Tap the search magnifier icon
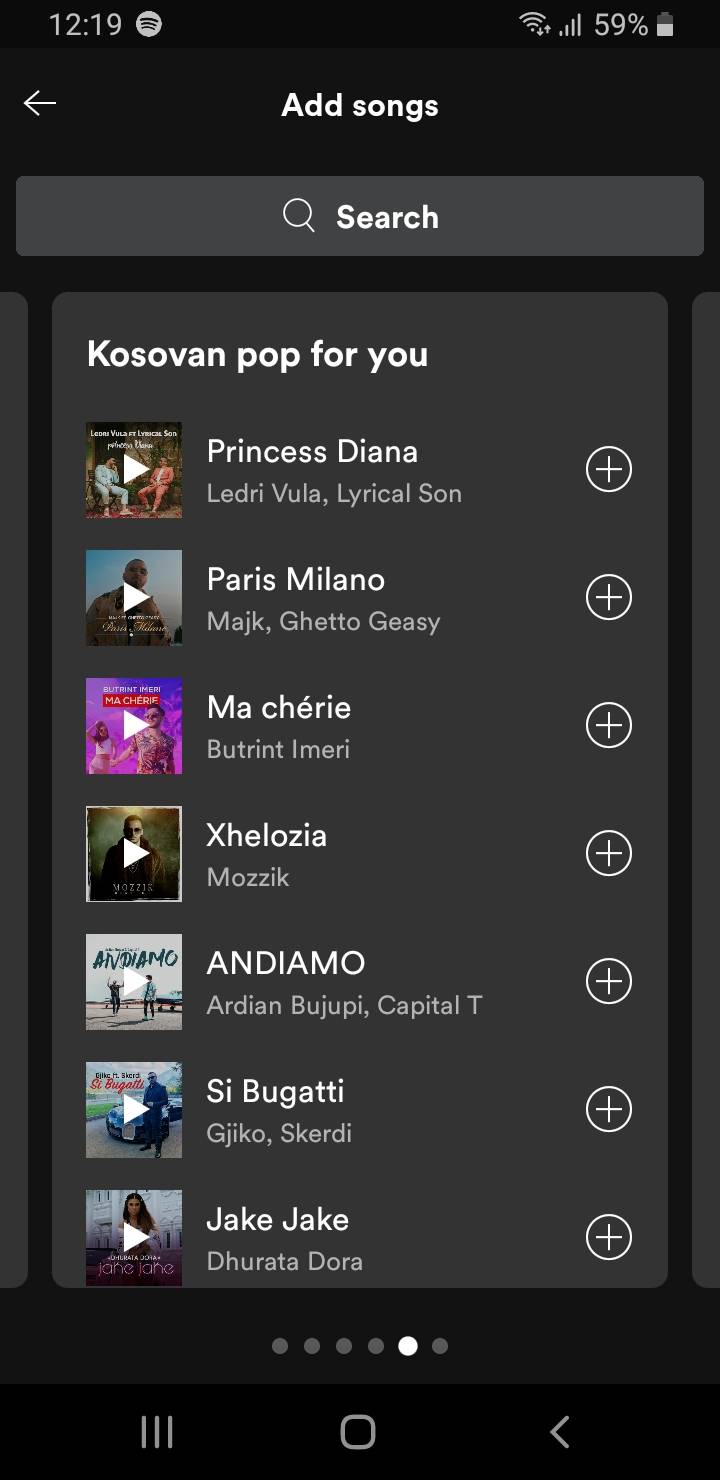The image size is (720, 1480). pos(297,216)
